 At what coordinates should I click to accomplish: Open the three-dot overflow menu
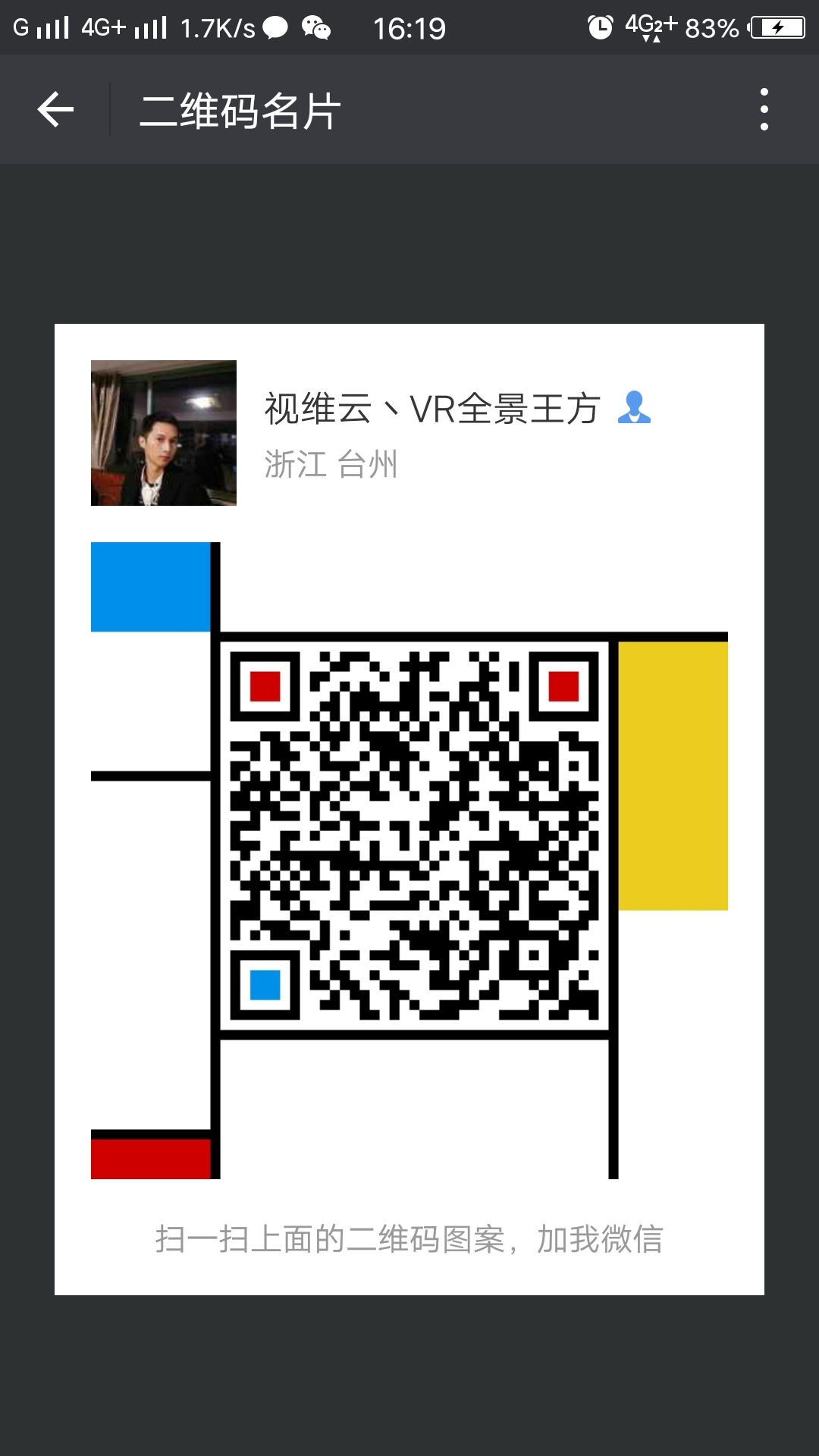click(764, 110)
